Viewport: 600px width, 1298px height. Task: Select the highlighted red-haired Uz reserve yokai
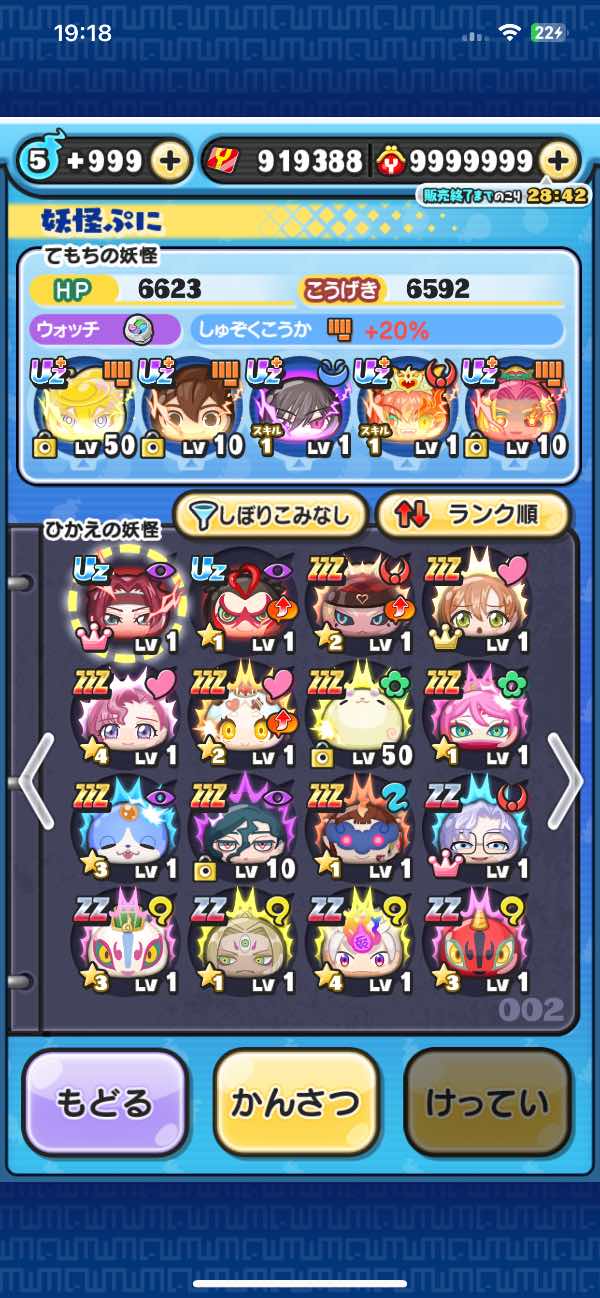123,605
